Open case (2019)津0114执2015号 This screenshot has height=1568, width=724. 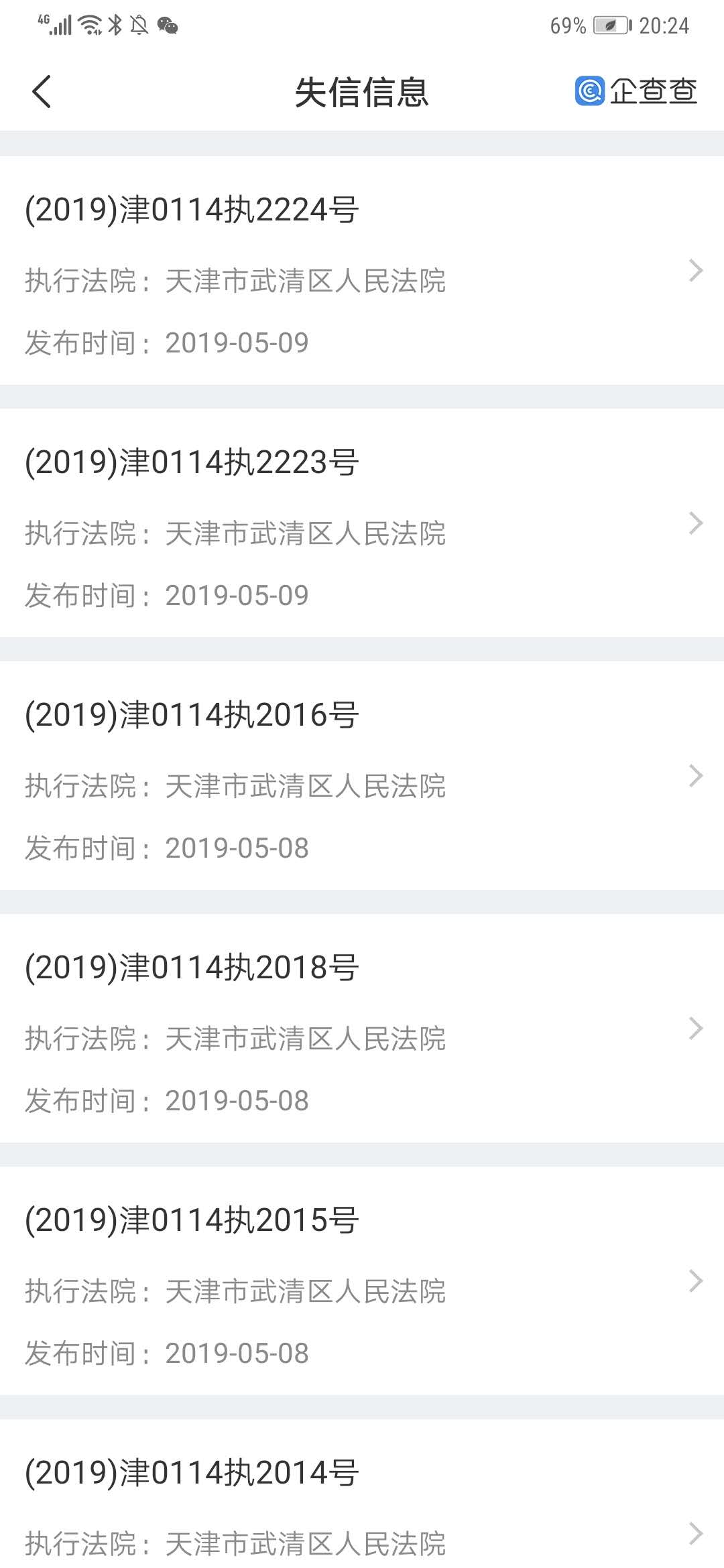(362, 1281)
